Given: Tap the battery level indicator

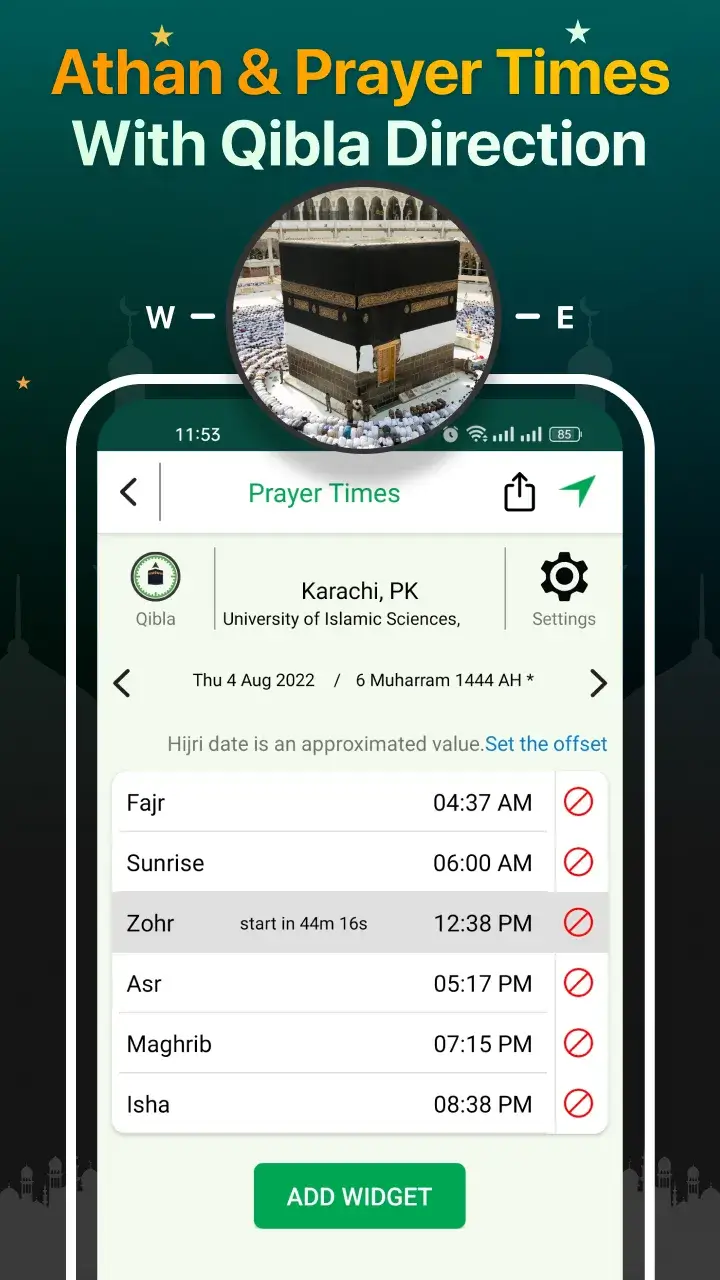Looking at the screenshot, I should coord(563,434).
